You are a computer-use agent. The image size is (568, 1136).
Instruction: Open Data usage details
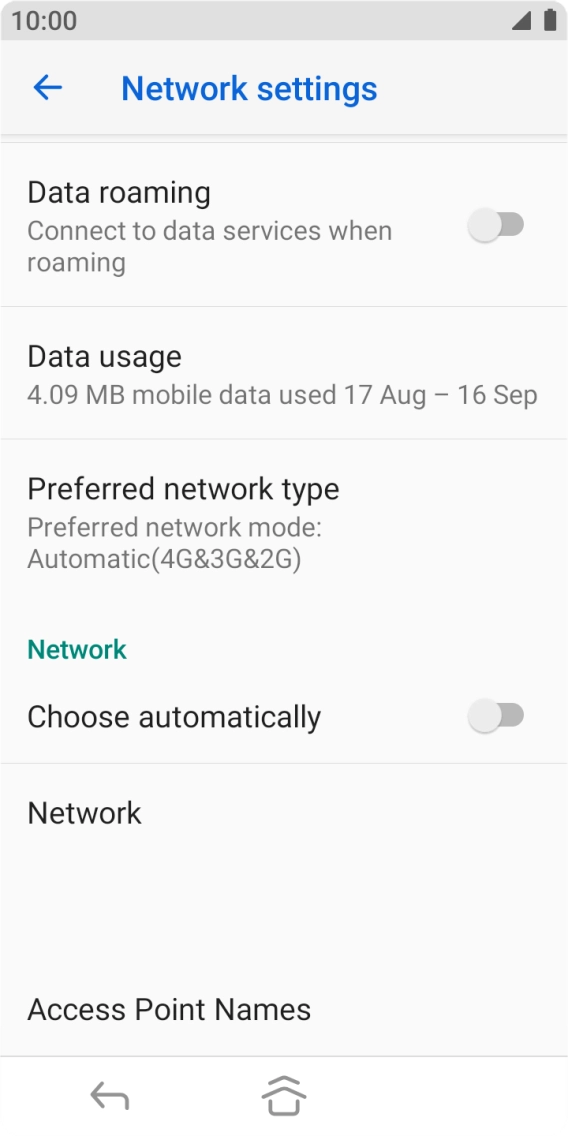tap(284, 373)
